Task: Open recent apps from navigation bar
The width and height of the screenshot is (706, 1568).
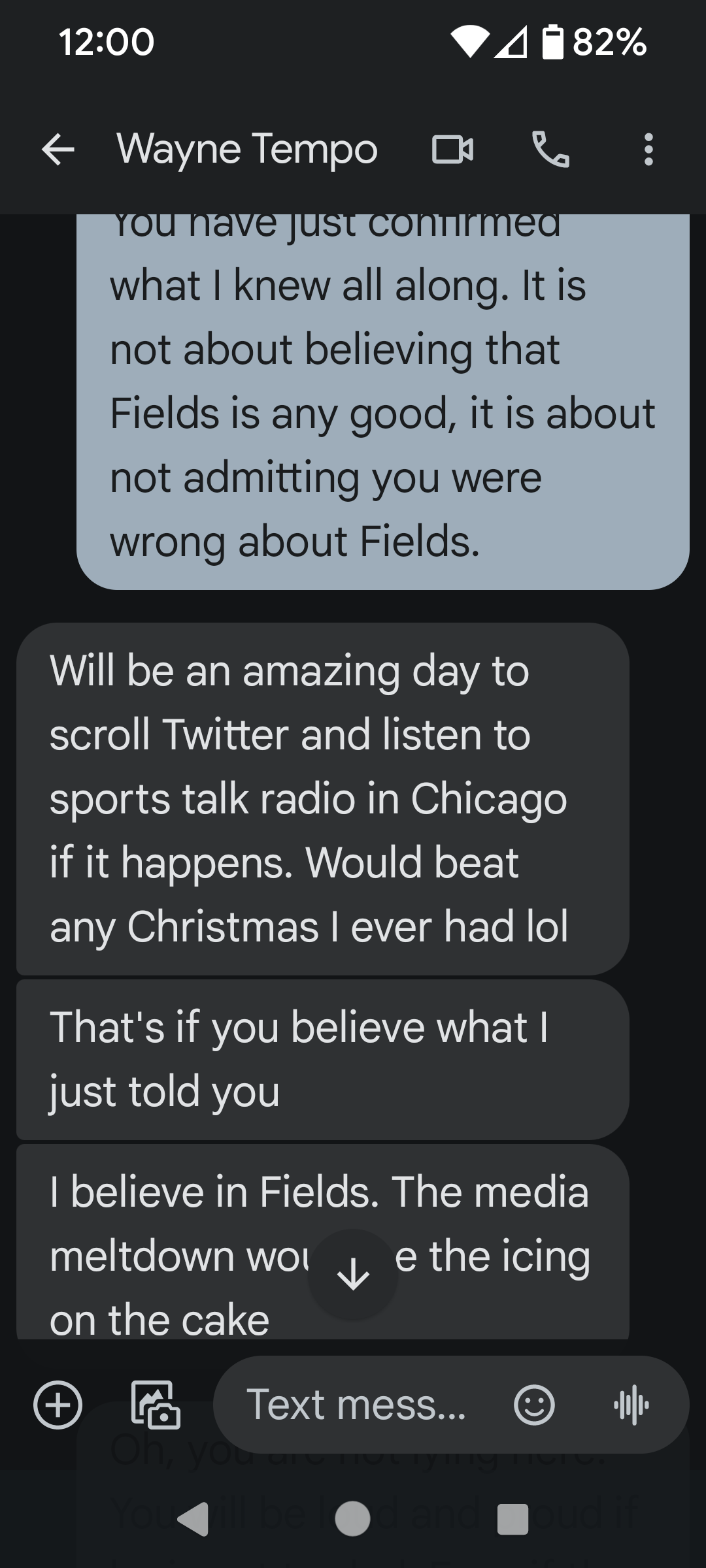Action: coord(513,1518)
